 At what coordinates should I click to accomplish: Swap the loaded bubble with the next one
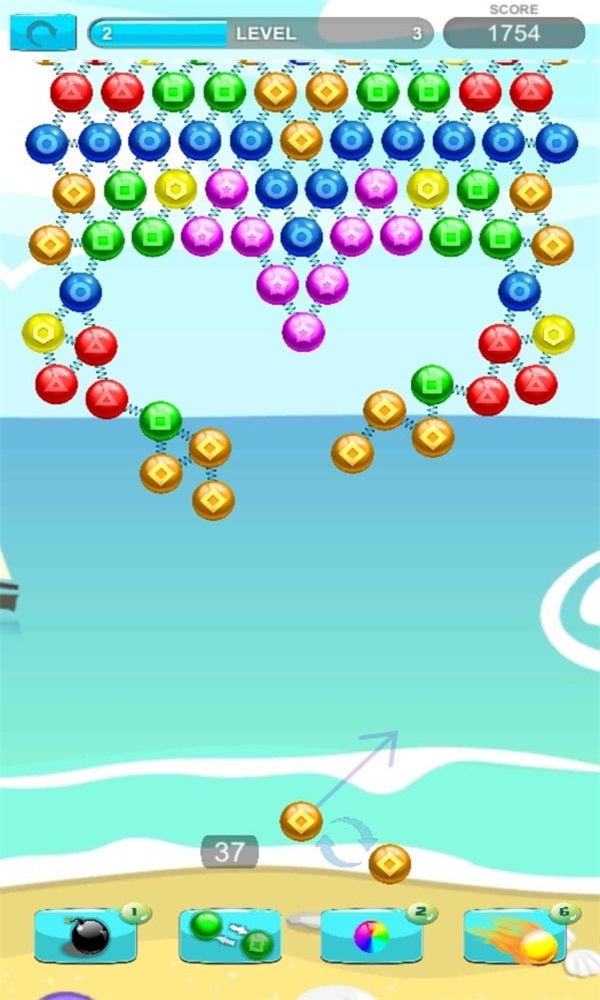pyautogui.click(x=348, y=842)
